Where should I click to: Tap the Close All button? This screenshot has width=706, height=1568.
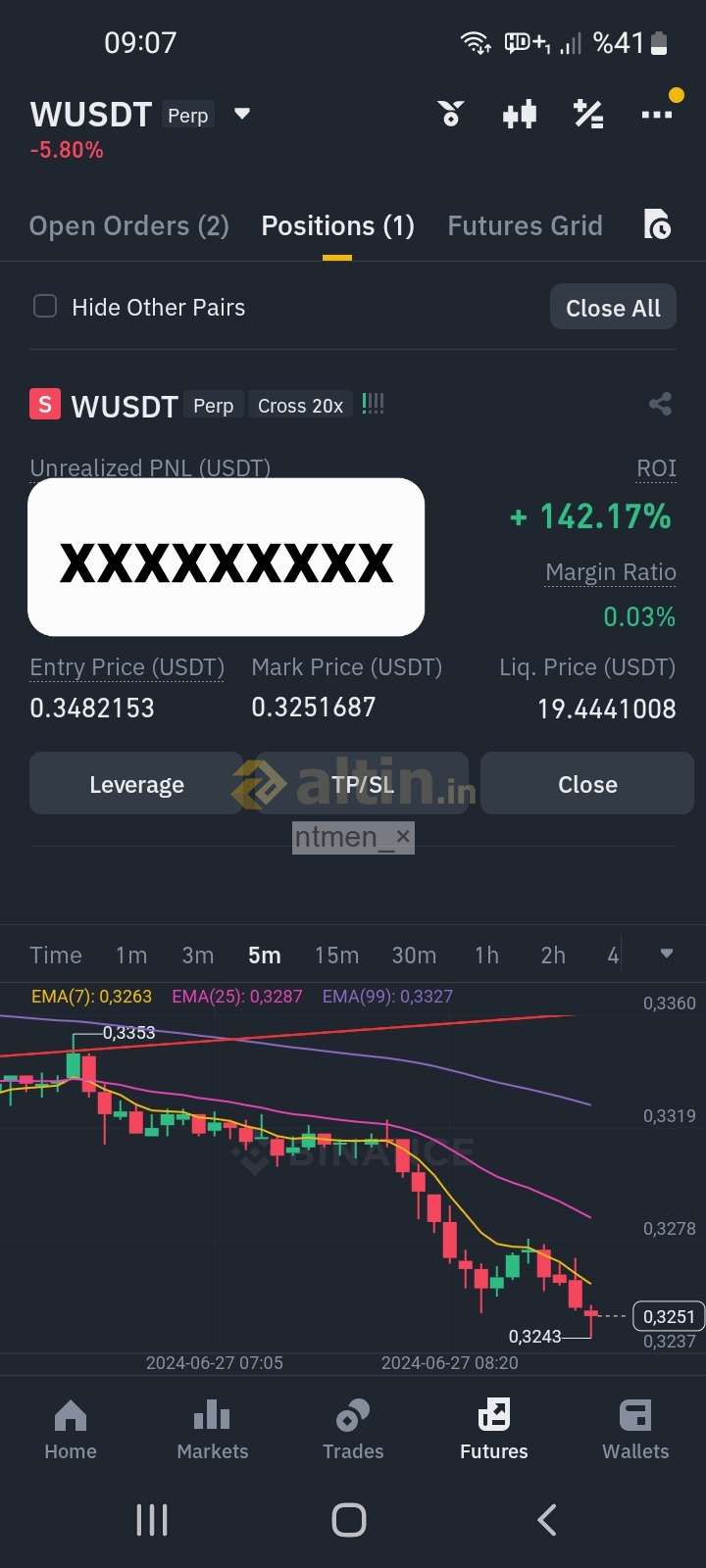click(x=613, y=308)
